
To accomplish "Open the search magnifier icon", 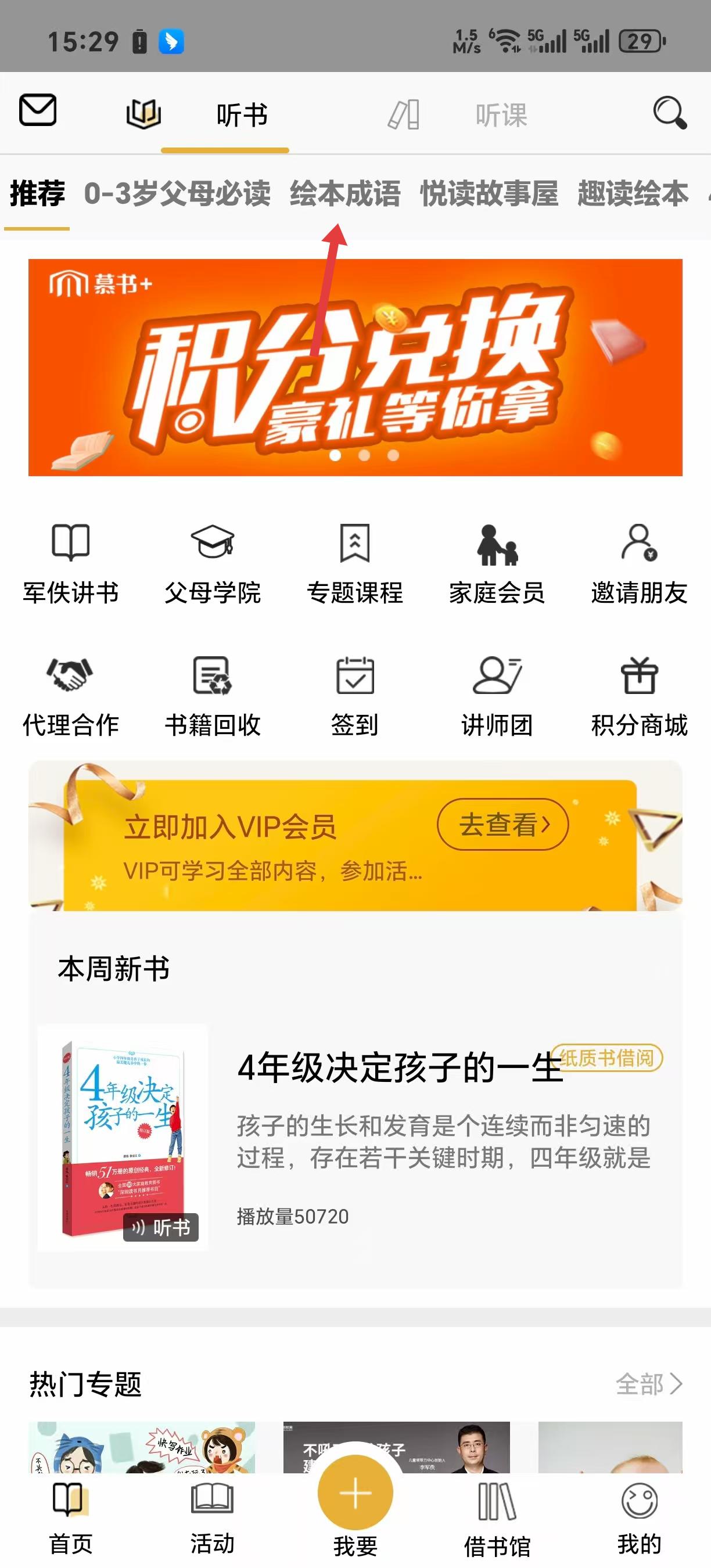I will (x=669, y=113).
